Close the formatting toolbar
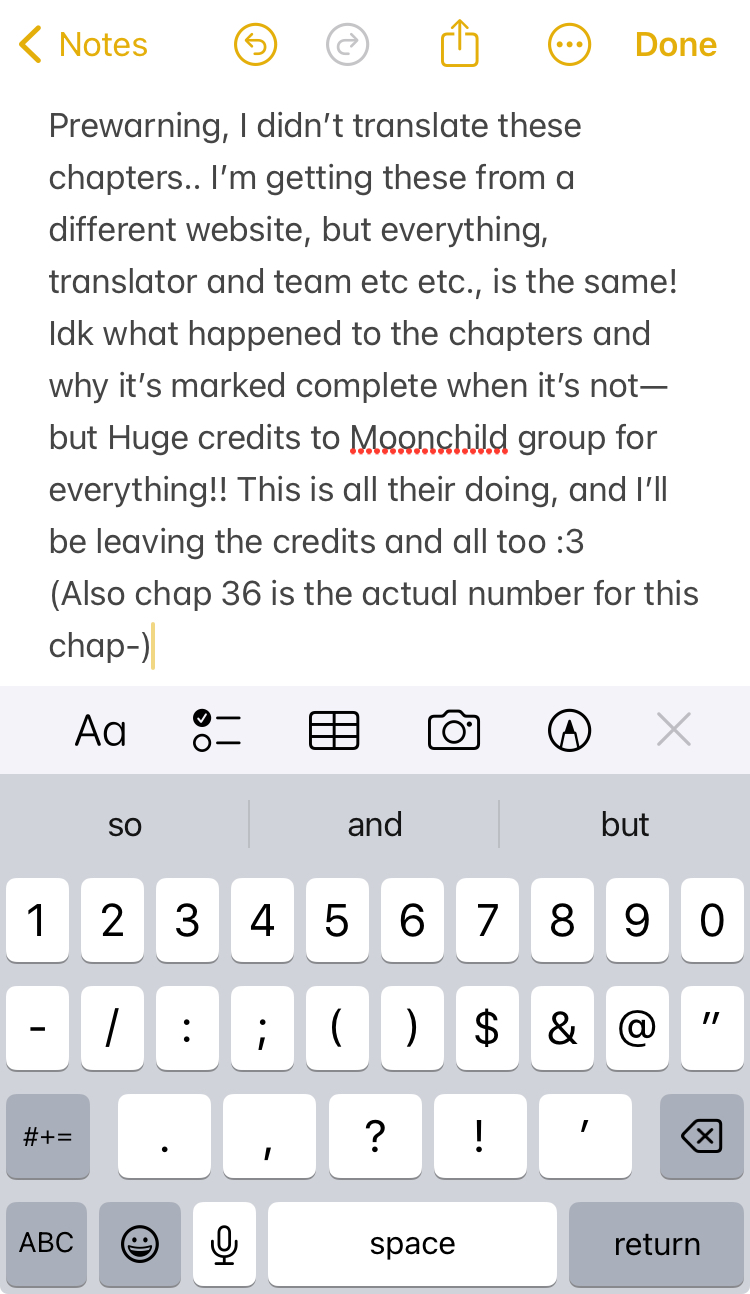 point(674,731)
